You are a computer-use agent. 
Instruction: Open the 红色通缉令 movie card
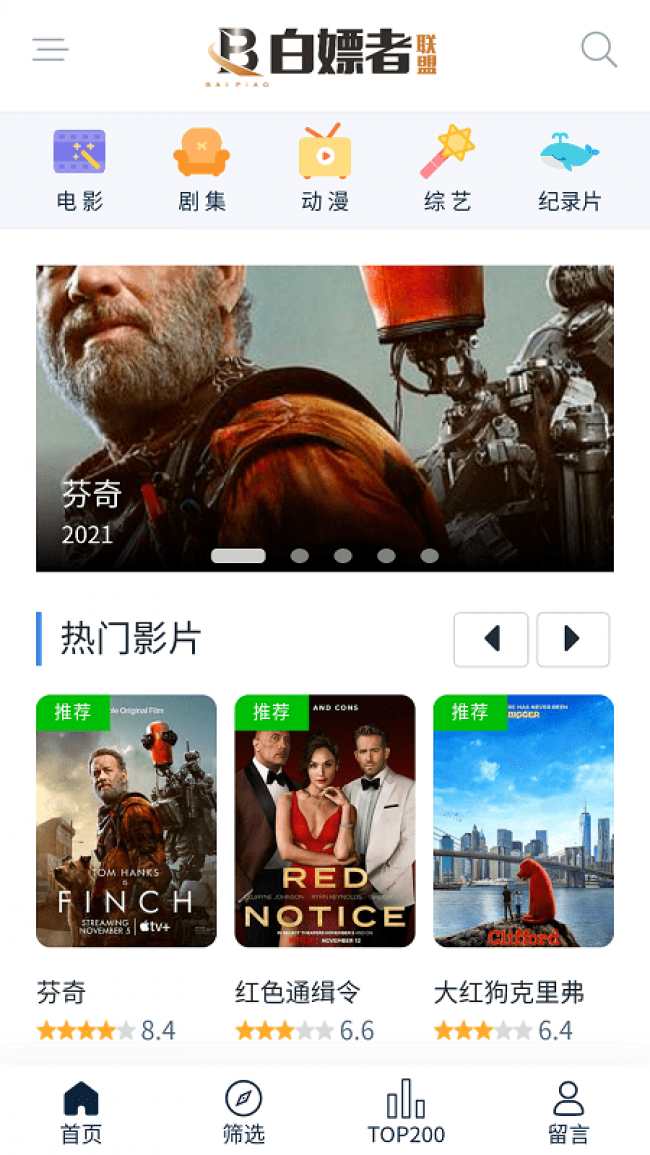[325, 821]
